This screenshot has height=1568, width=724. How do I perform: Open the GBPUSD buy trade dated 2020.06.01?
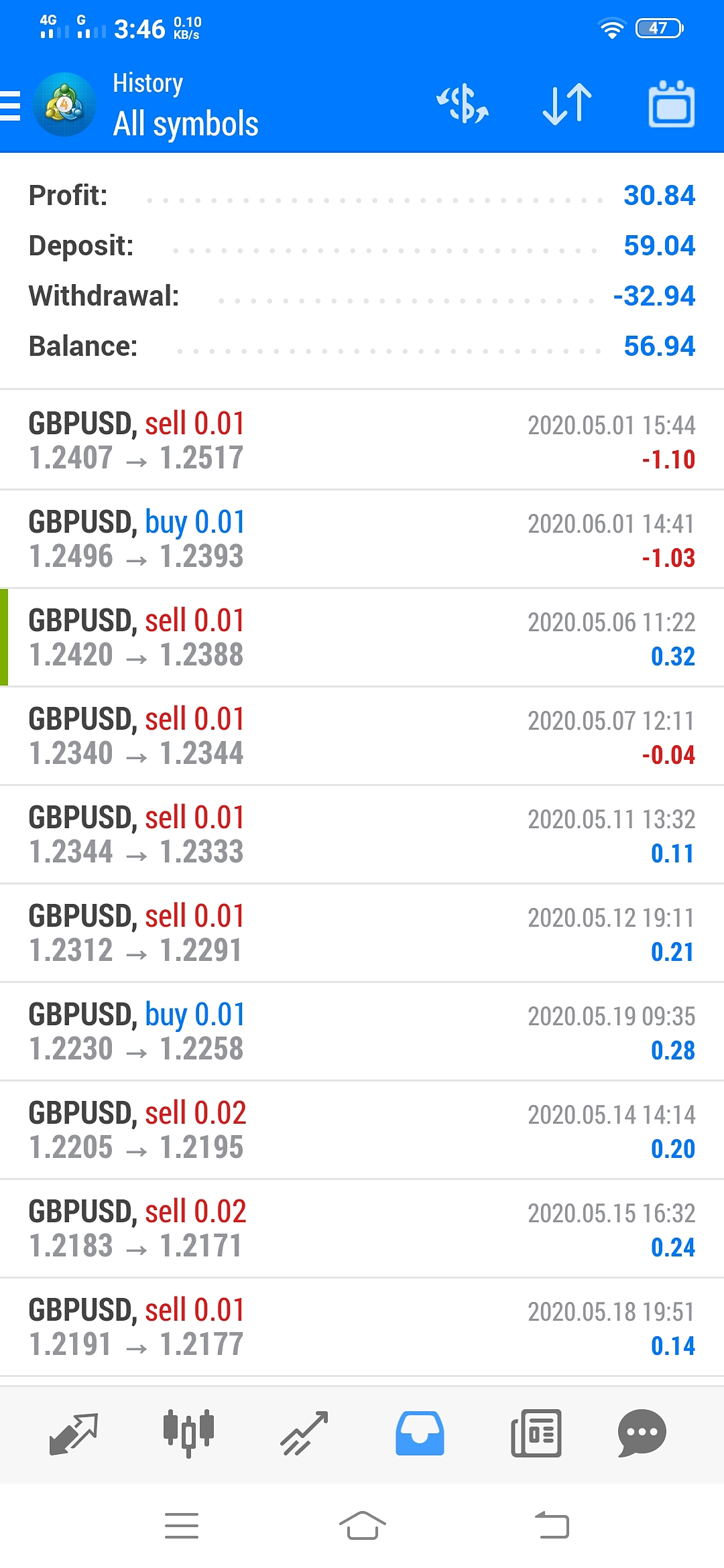[x=362, y=539]
